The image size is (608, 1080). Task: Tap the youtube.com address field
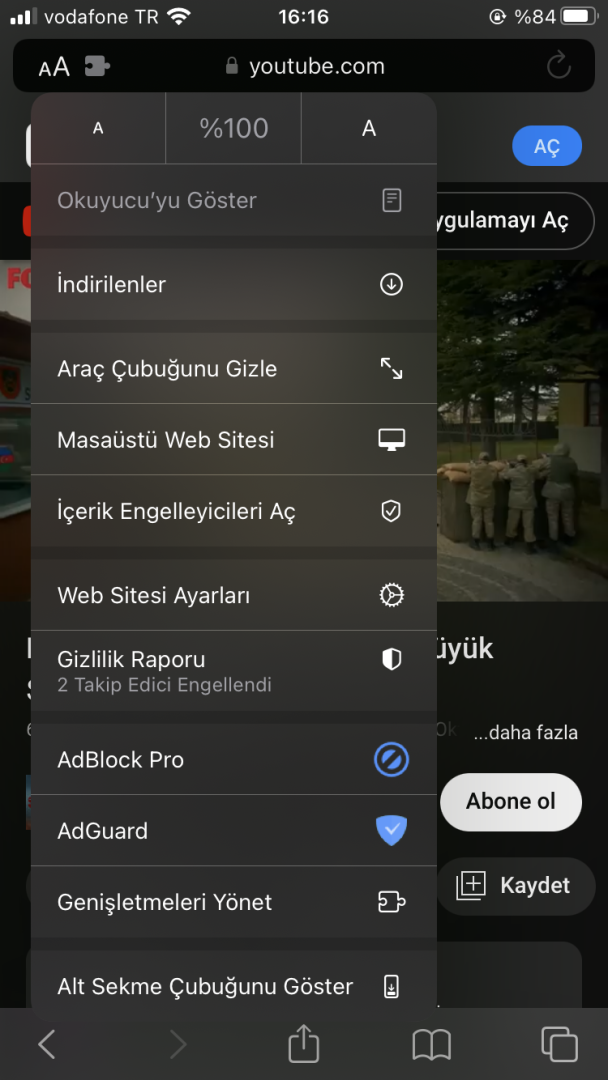pyautogui.click(x=315, y=67)
